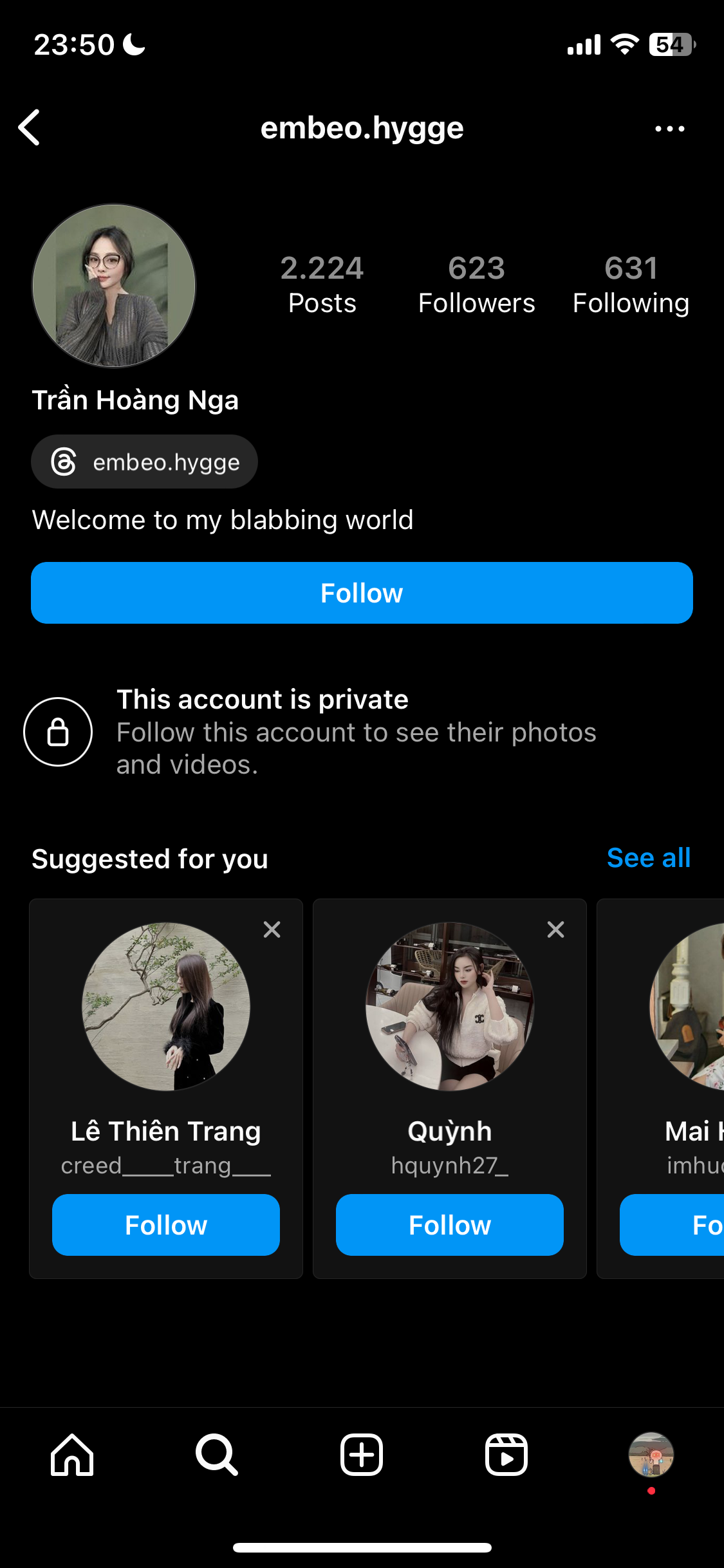Follow Lê Thiên Trang
Image resolution: width=724 pixels, height=1568 pixels.
[166, 1225]
